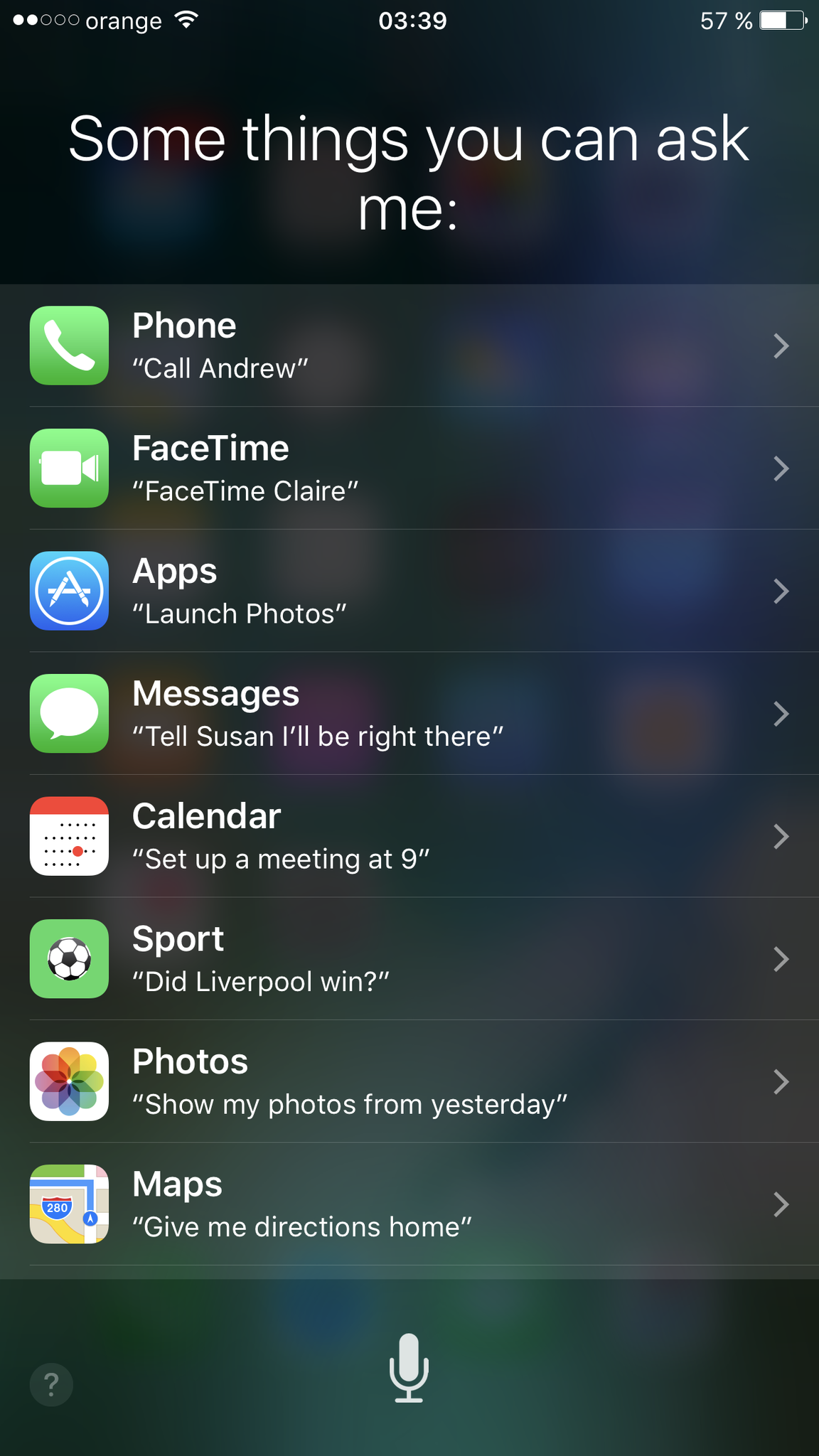The image size is (819, 1456).
Task: Open FaceTime example commands
Action: 409,469
